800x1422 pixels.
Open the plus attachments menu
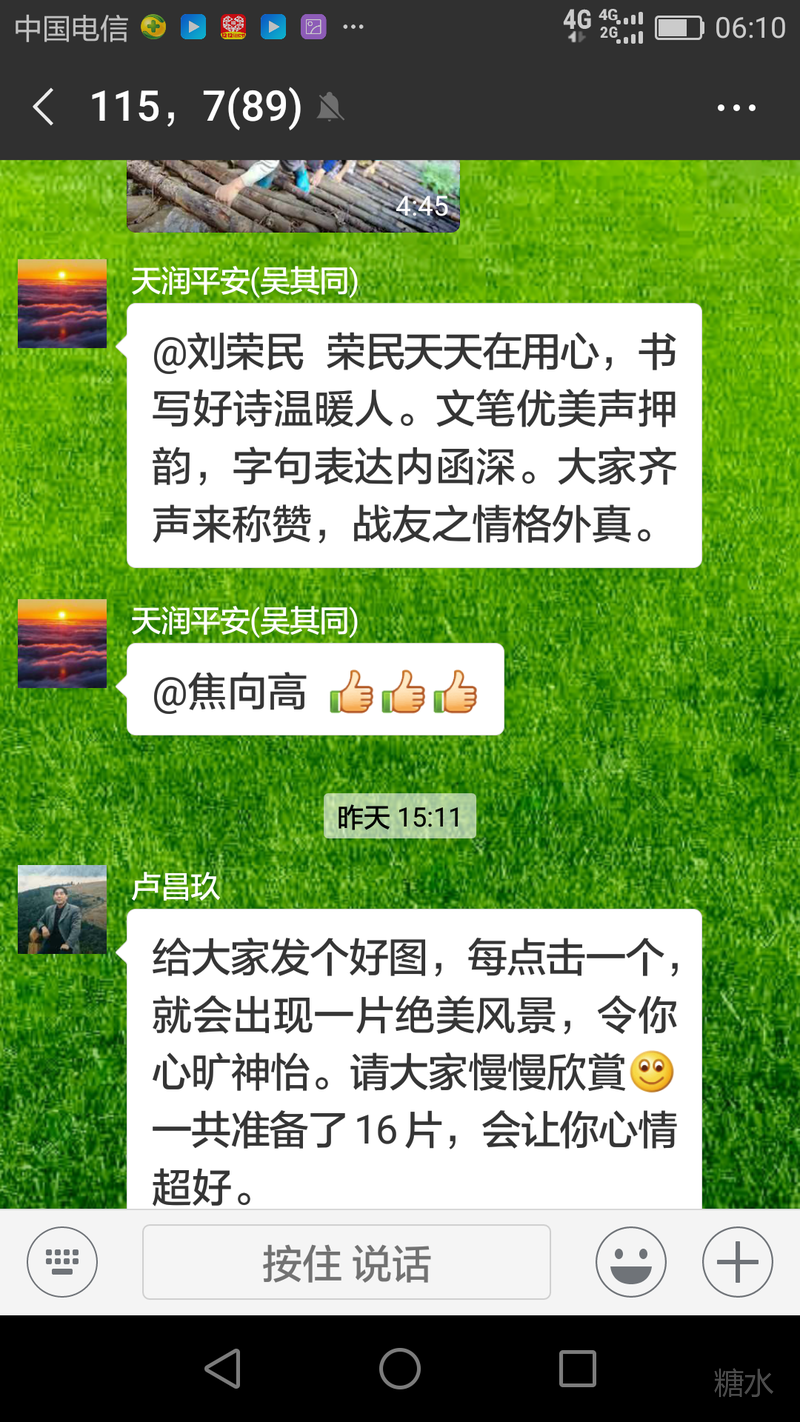pos(737,1262)
